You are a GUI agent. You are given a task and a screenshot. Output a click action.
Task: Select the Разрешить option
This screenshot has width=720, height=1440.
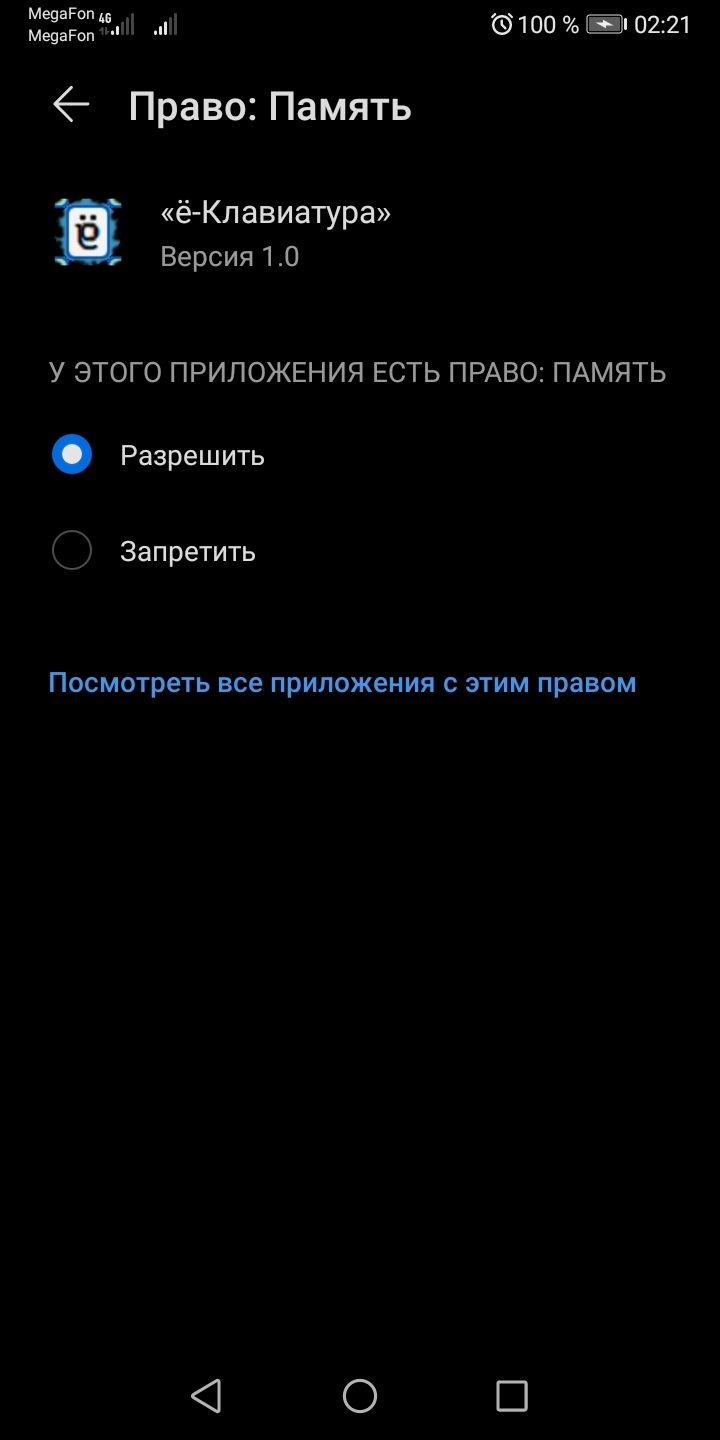[x=360, y=455]
